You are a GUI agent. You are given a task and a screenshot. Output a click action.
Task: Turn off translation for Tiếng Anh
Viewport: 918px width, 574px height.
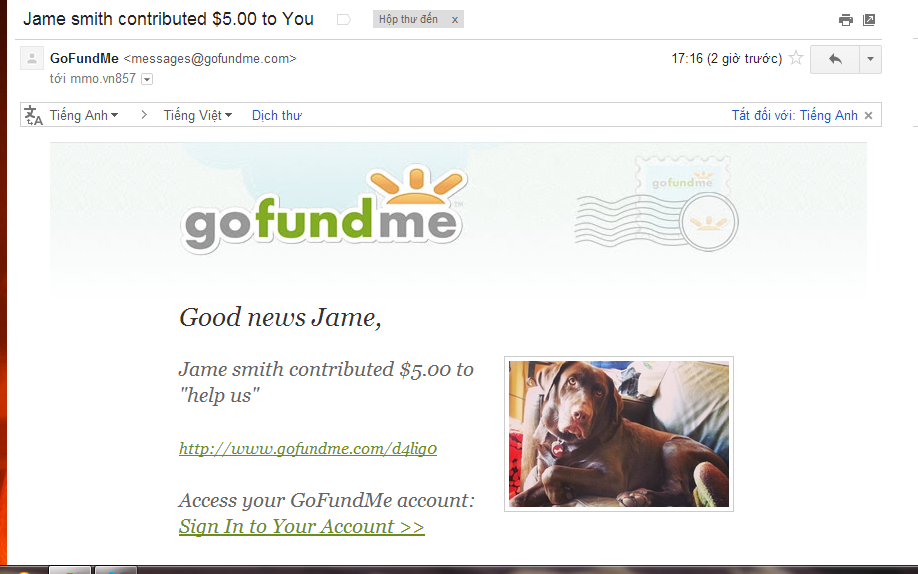pos(794,115)
